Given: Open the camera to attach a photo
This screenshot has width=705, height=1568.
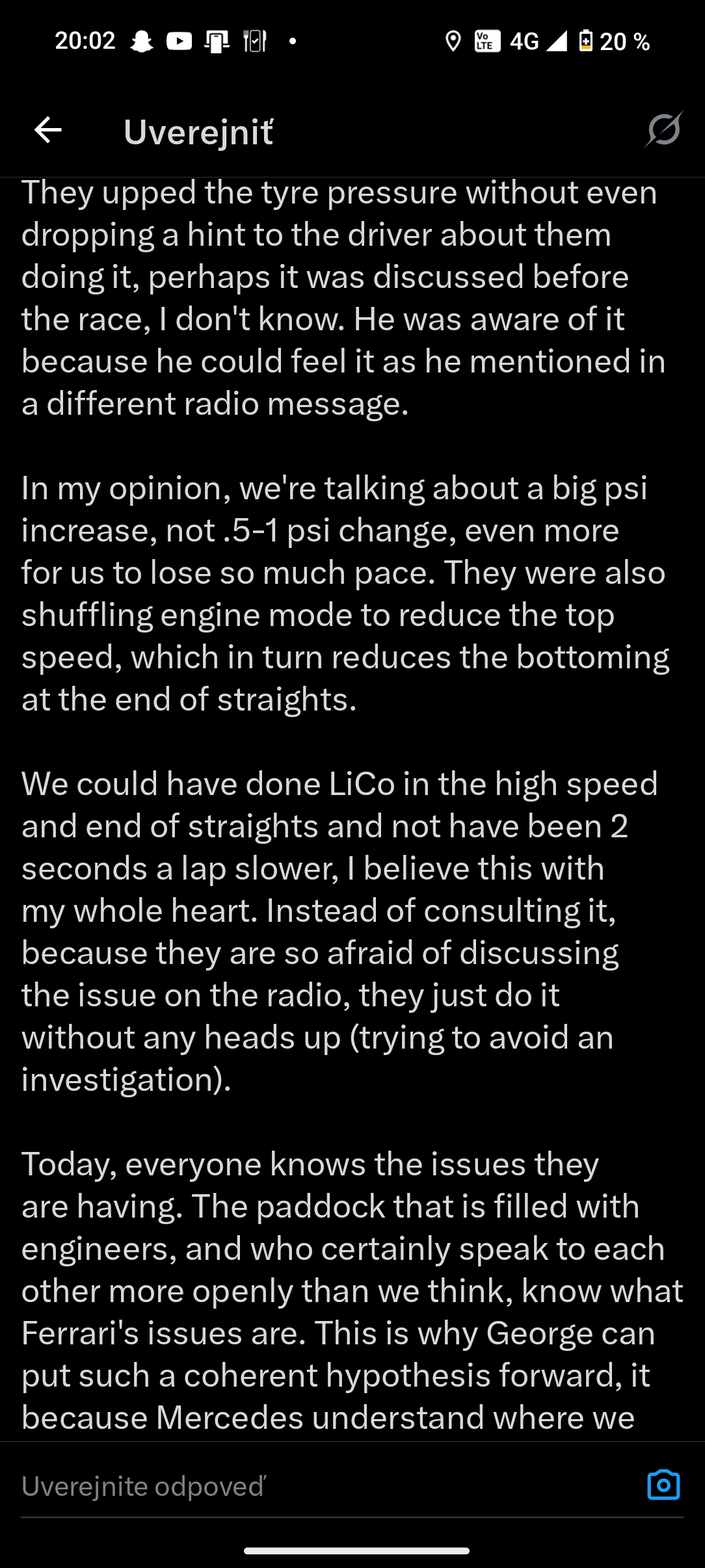Looking at the screenshot, I should 663,1485.
